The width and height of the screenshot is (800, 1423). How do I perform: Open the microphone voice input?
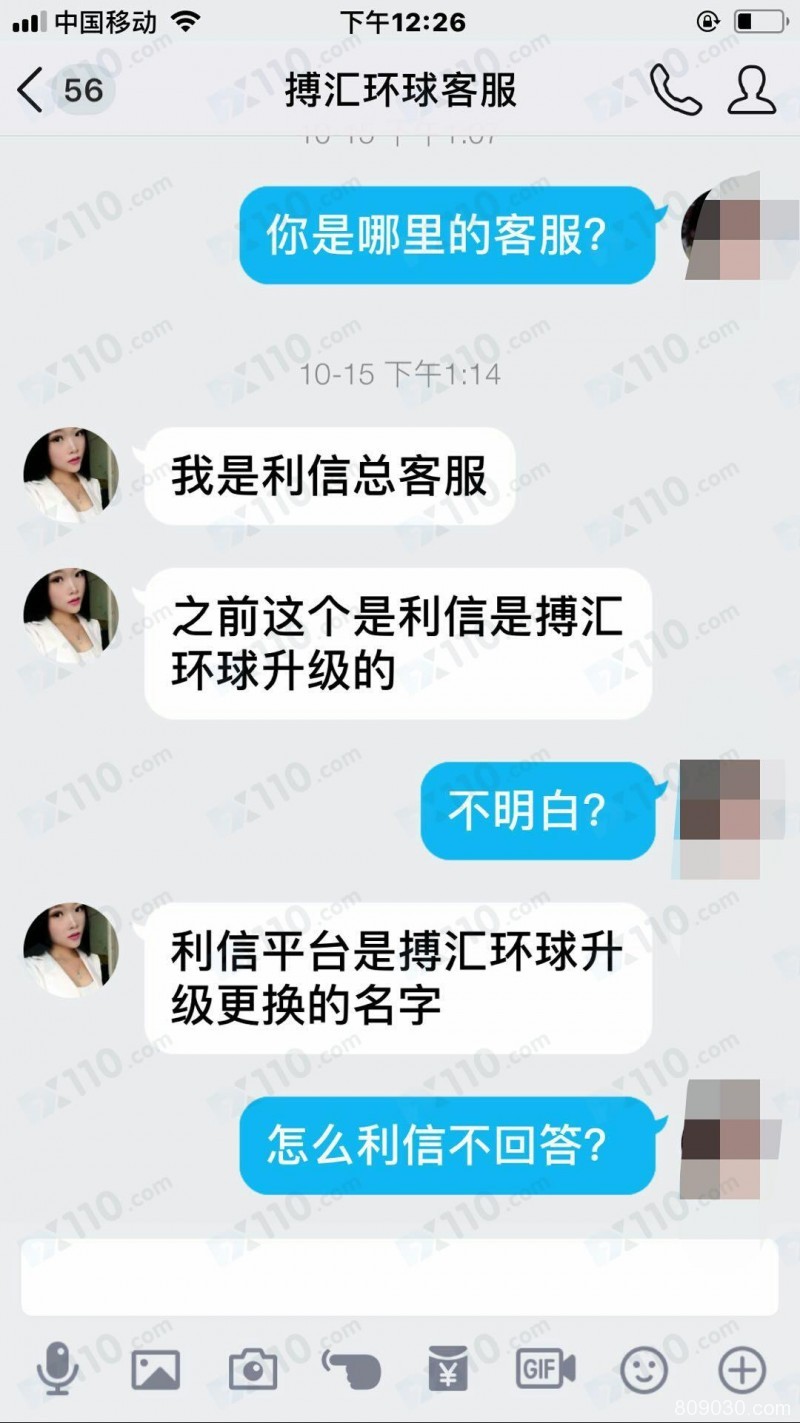(58, 1368)
